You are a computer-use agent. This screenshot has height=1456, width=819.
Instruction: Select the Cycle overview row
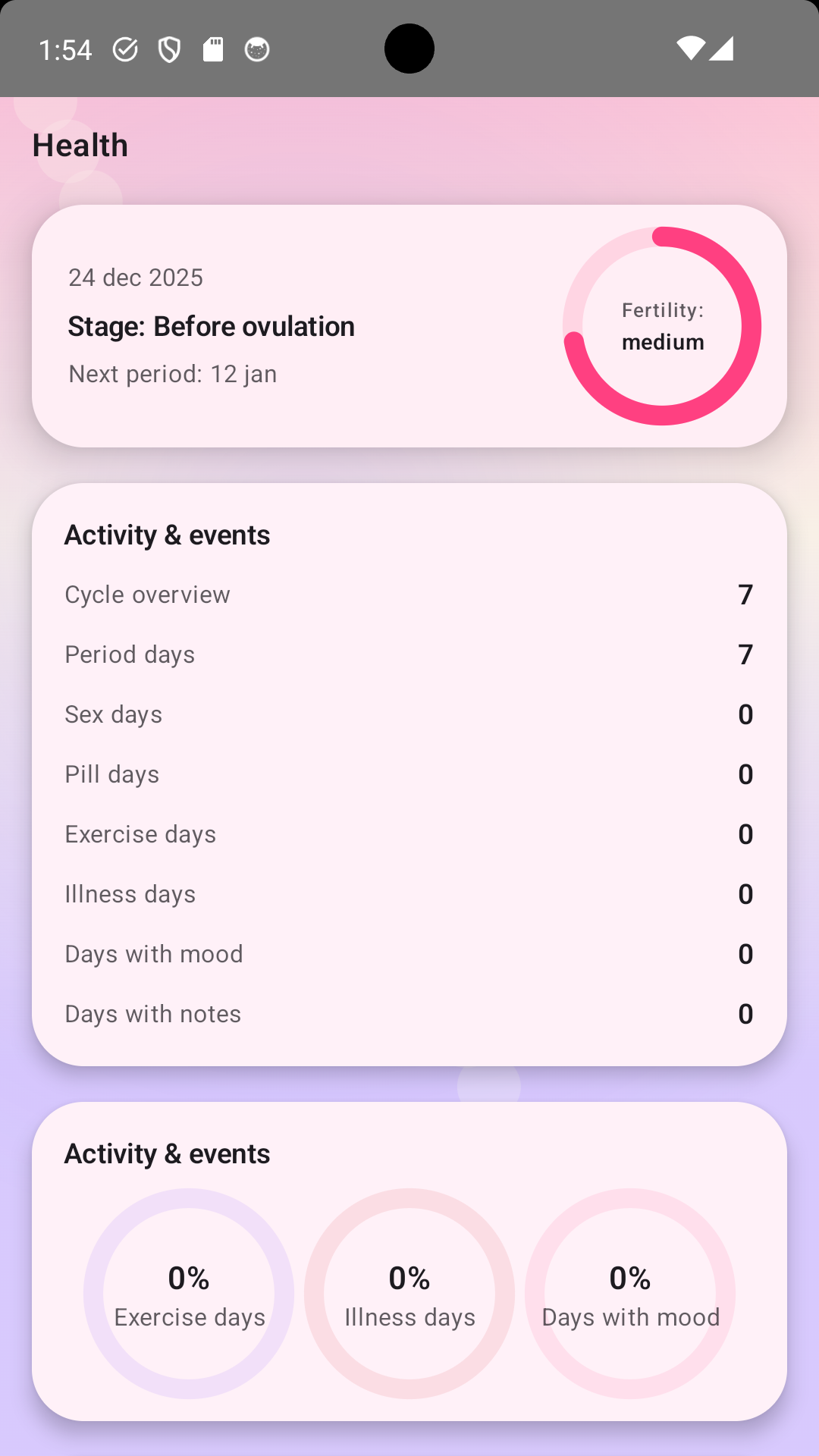[409, 595]
